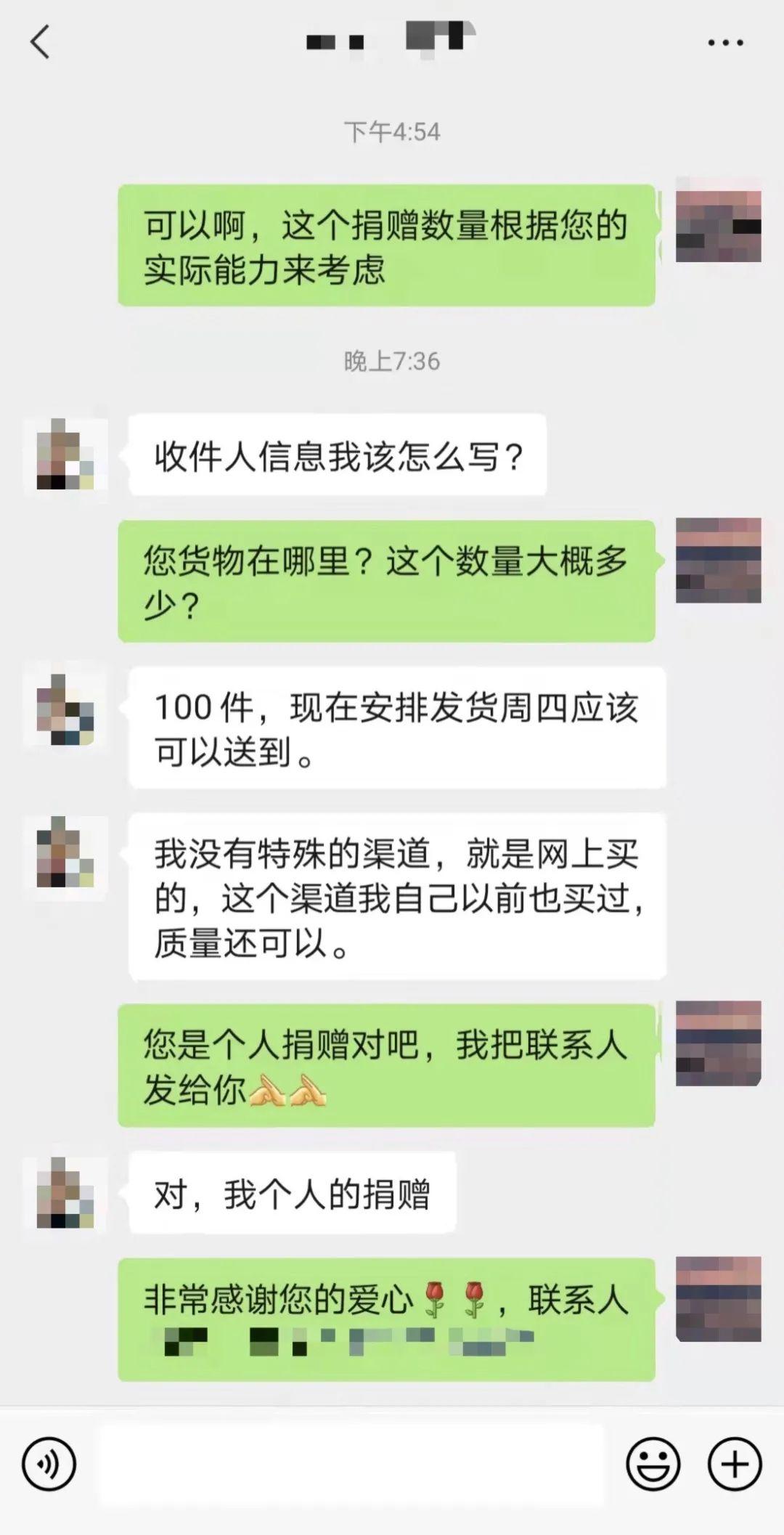Open the chat info overflow menu
The height and width of the screenshot is (1535, 784).
pos(725,43)
